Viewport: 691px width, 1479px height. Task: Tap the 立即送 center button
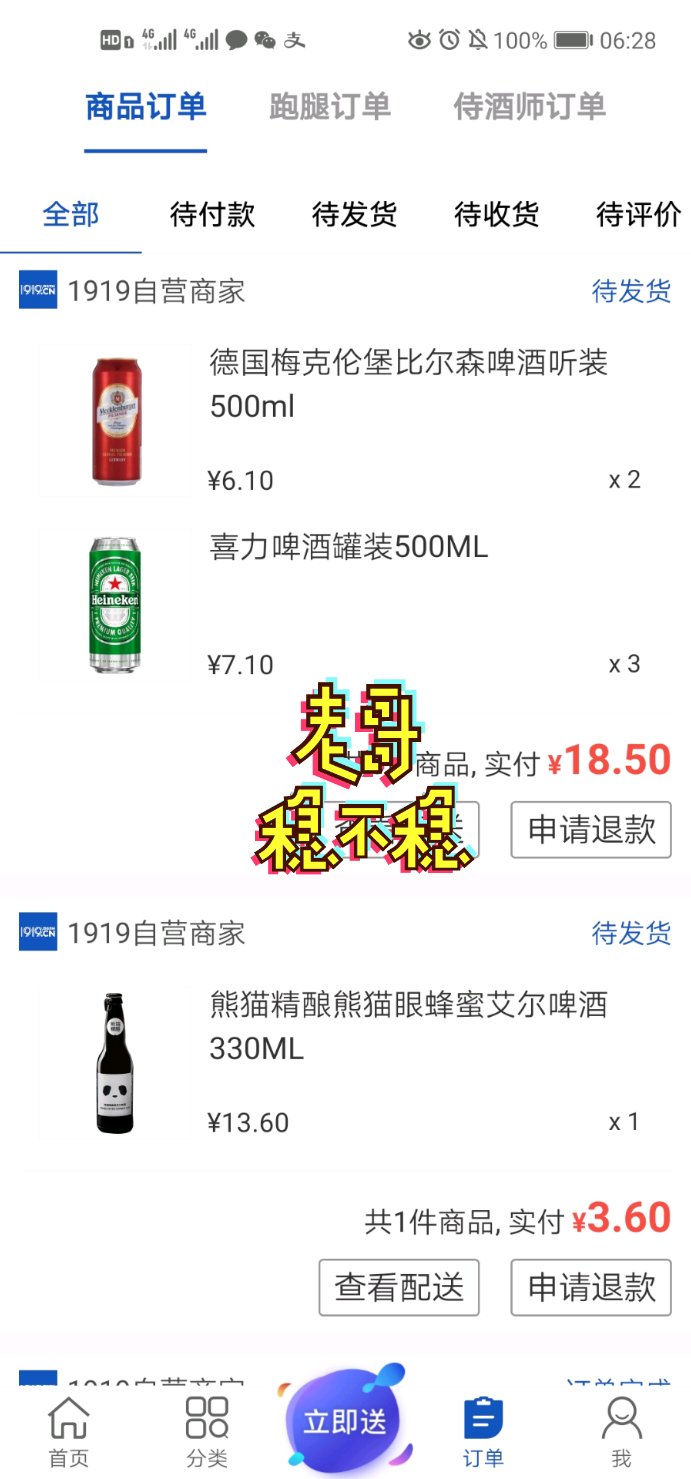click(345, 1421)
